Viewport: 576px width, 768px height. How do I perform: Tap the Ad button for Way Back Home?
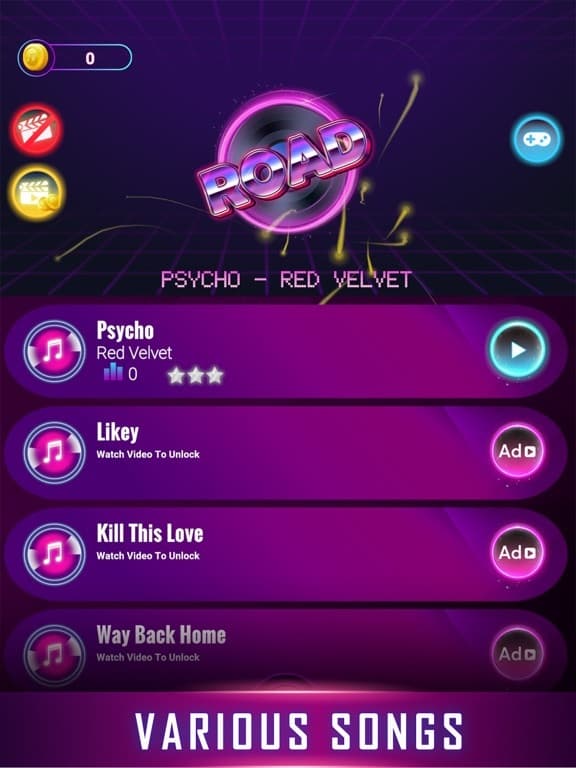[x=518, y=654]
